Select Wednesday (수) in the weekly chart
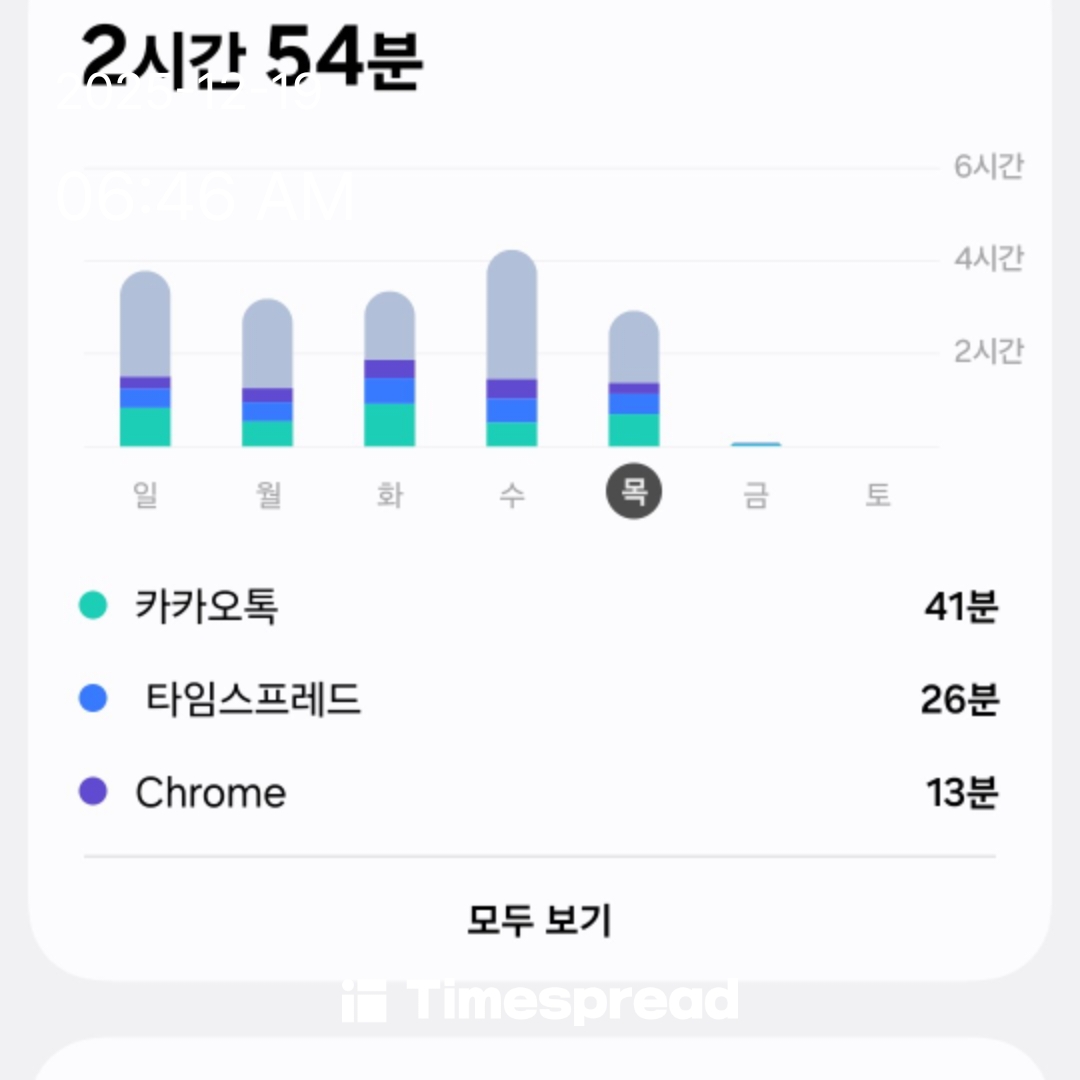This screenshot has height=1080, width=1080. 511,494
